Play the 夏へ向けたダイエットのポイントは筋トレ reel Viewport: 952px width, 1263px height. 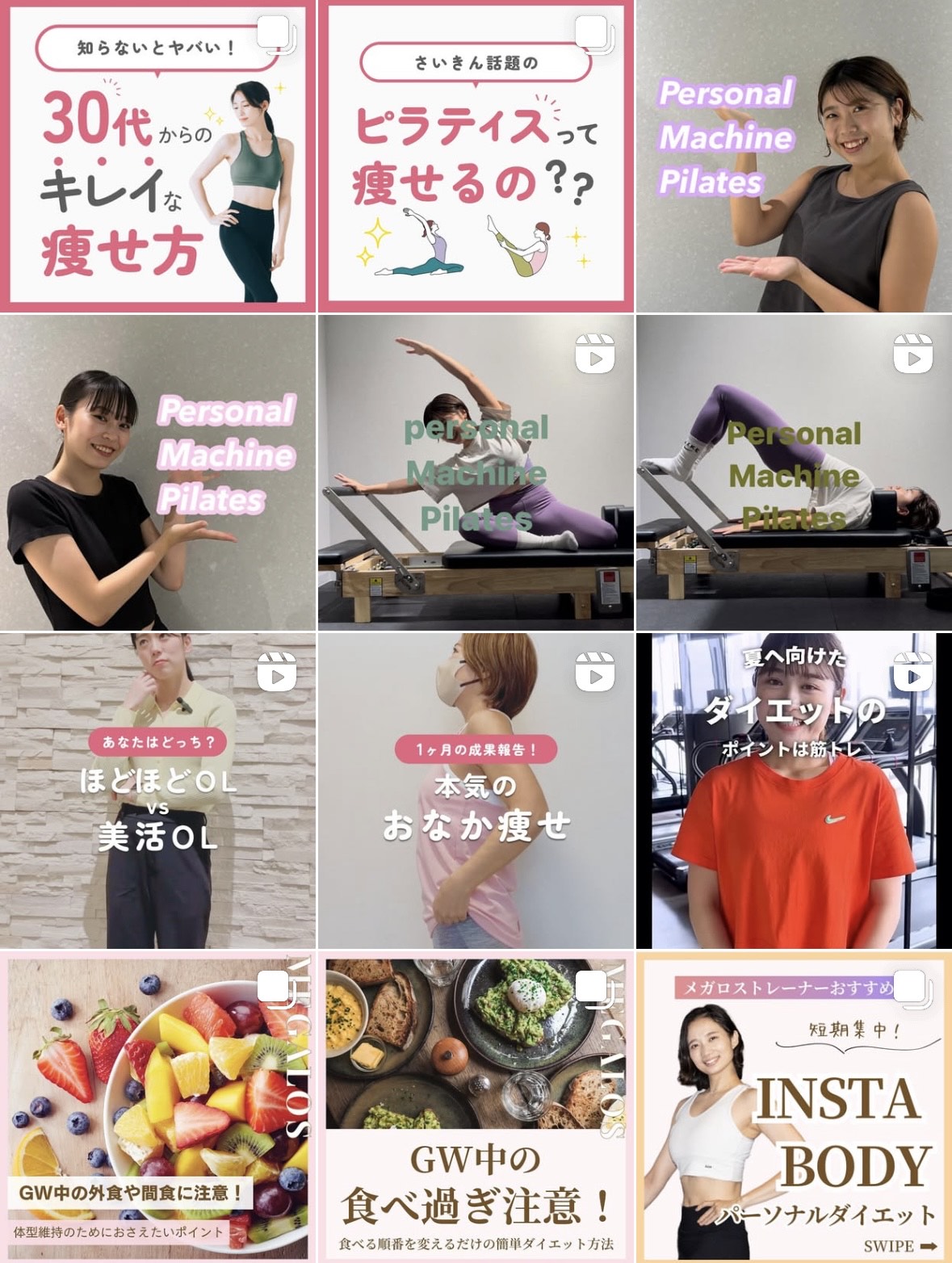(794, 790)
